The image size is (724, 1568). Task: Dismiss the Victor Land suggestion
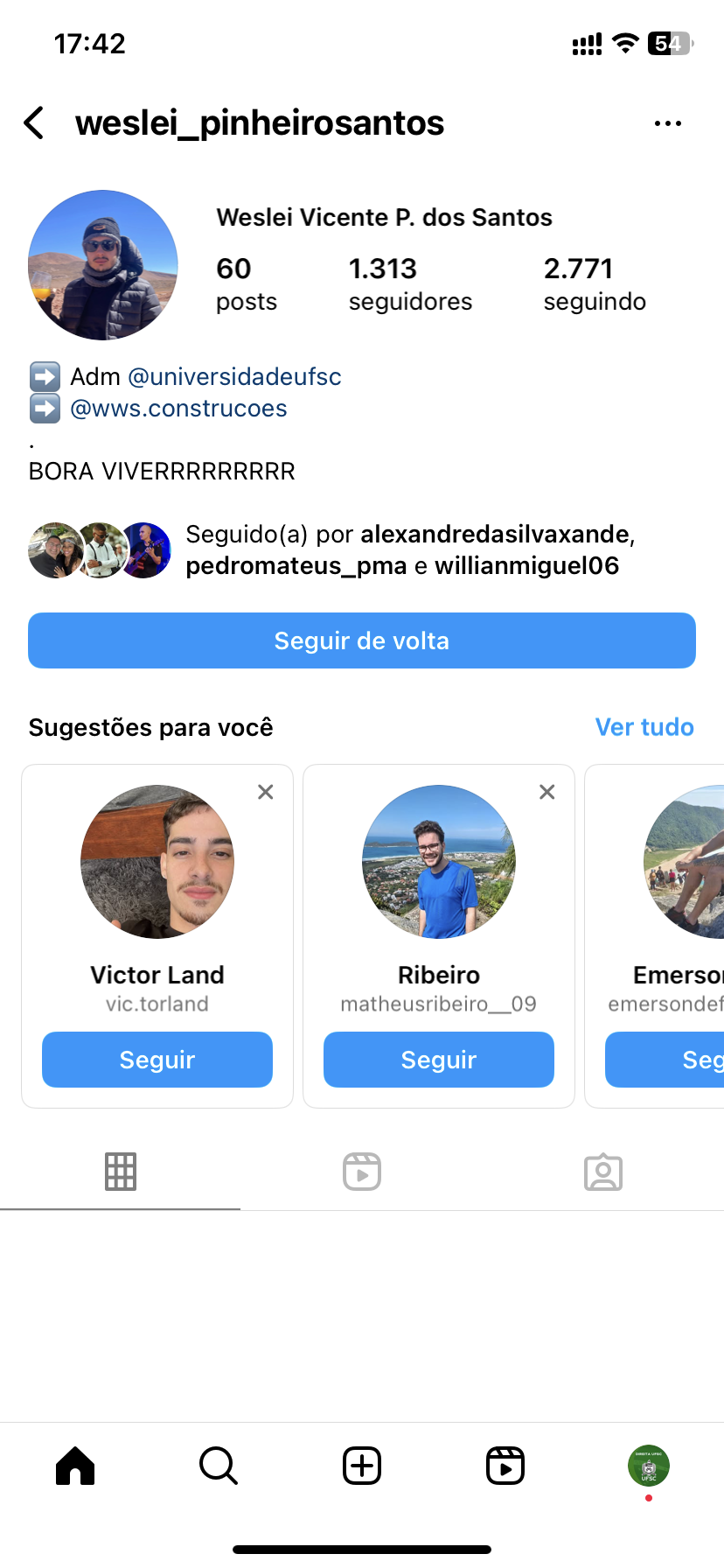pyautogui.click(x=266, y=792)
